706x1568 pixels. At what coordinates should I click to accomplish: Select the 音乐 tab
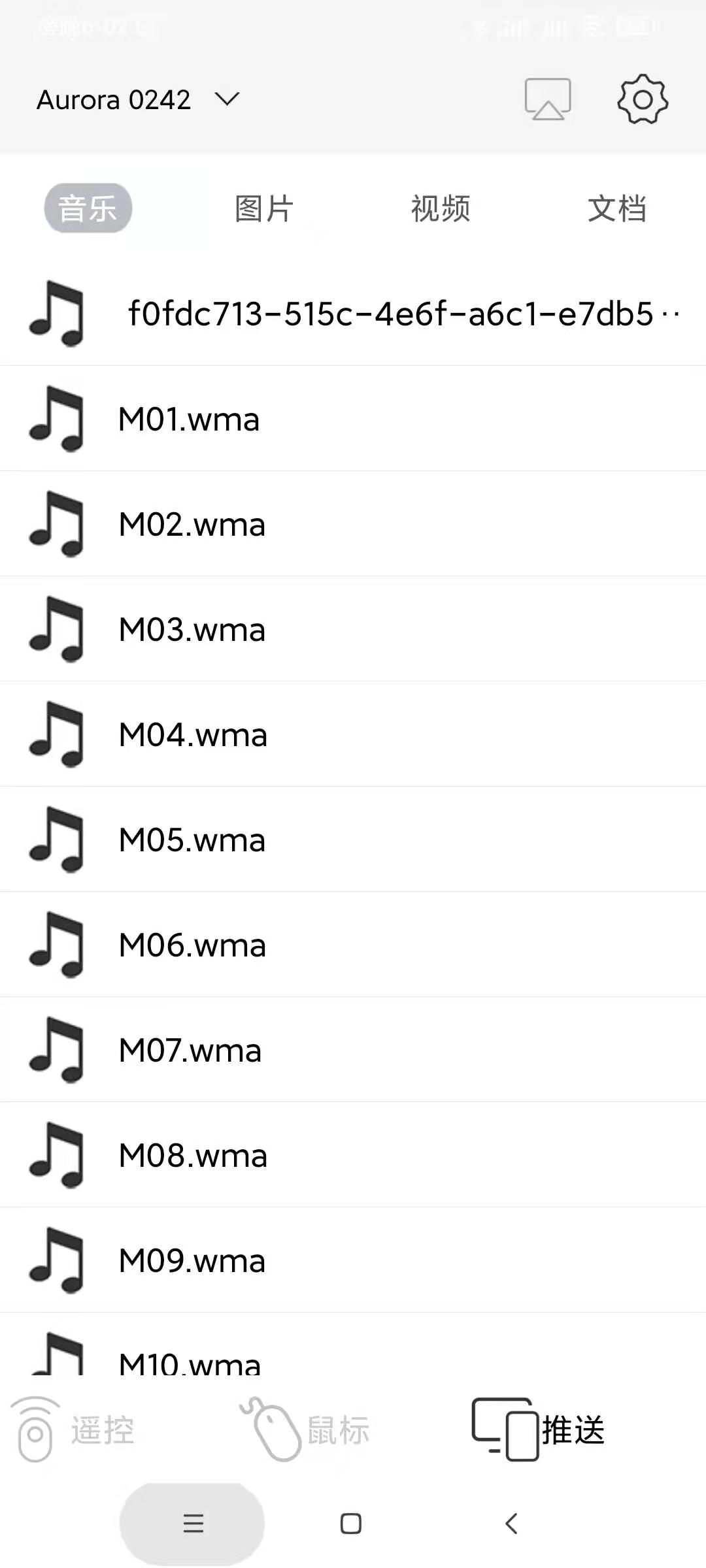pyautogui.click(x=88, y=208)
